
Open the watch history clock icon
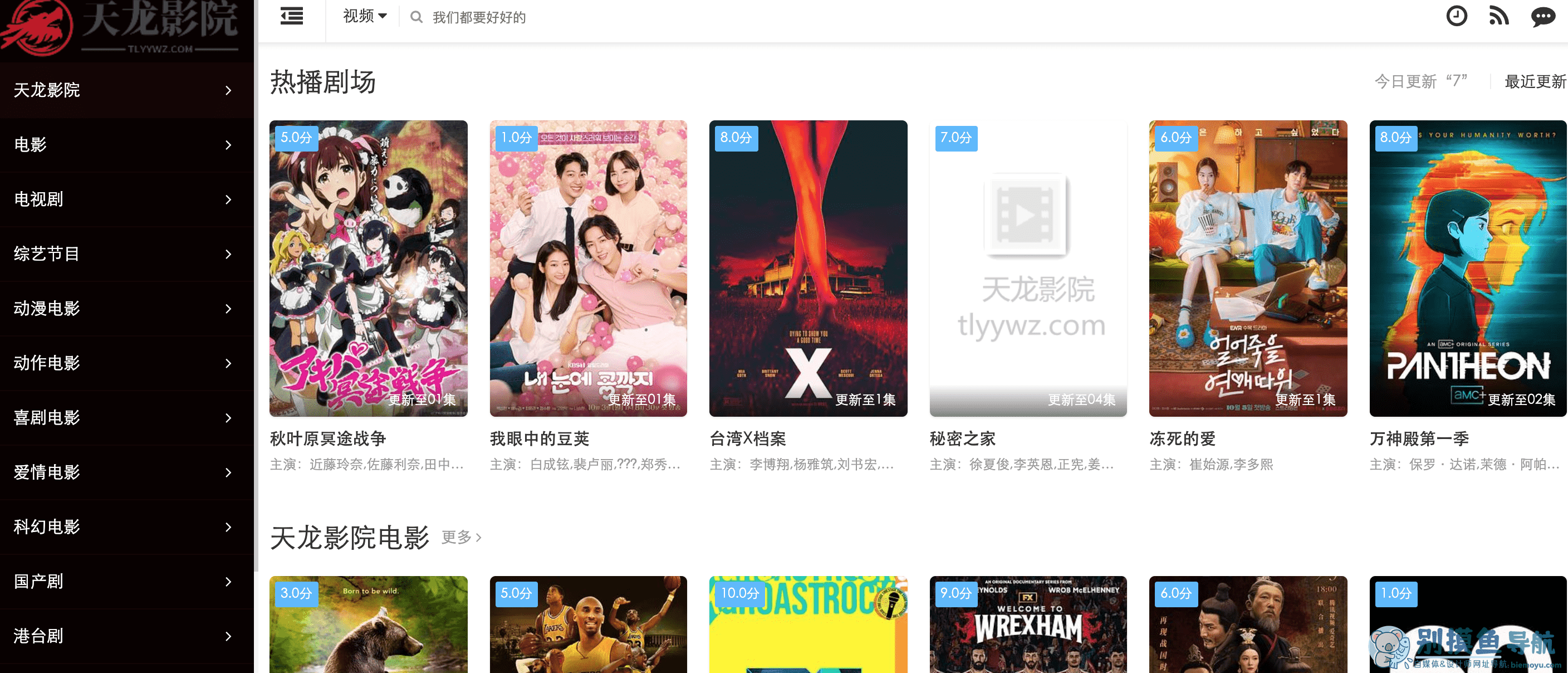pos(1456,17)
